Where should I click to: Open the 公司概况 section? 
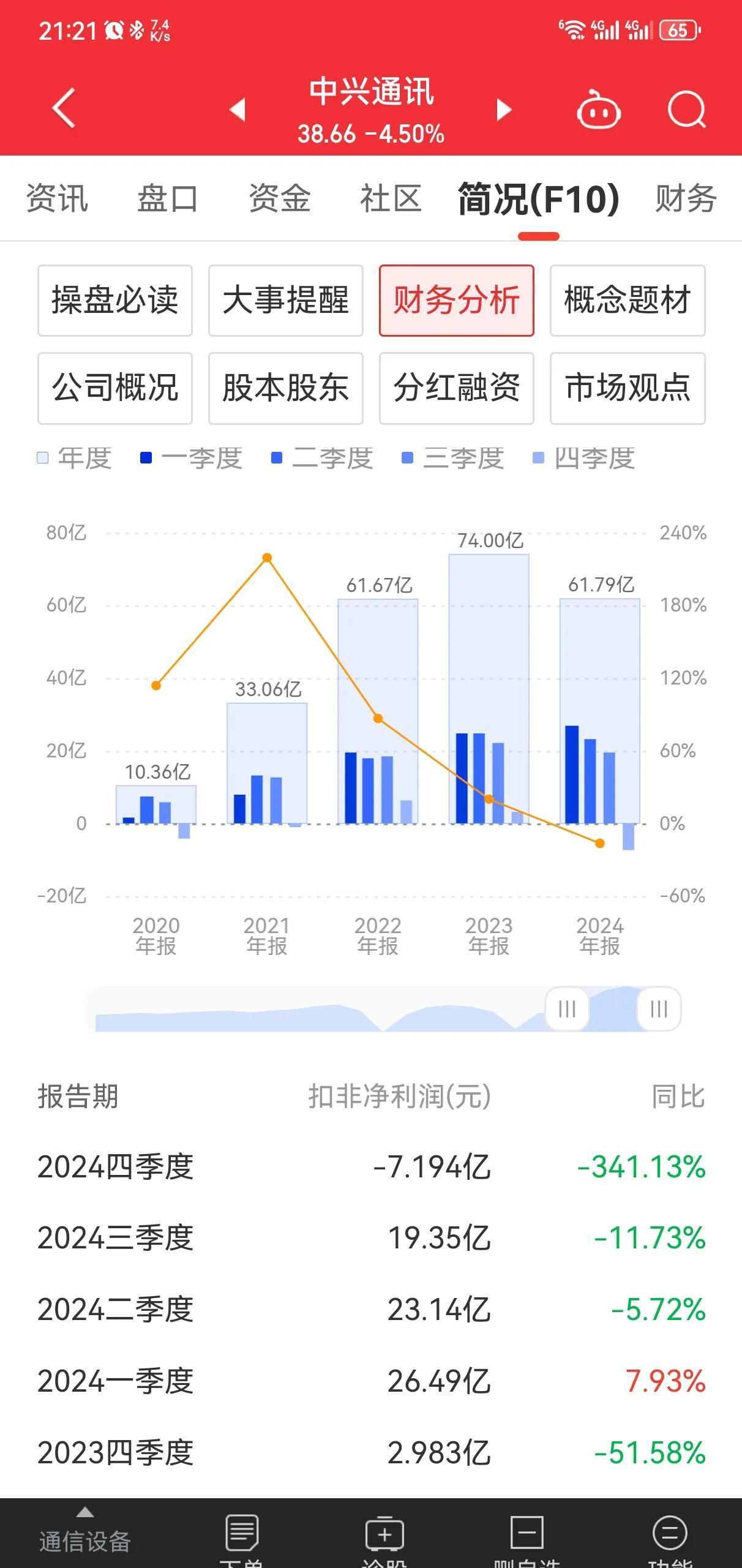115,388
